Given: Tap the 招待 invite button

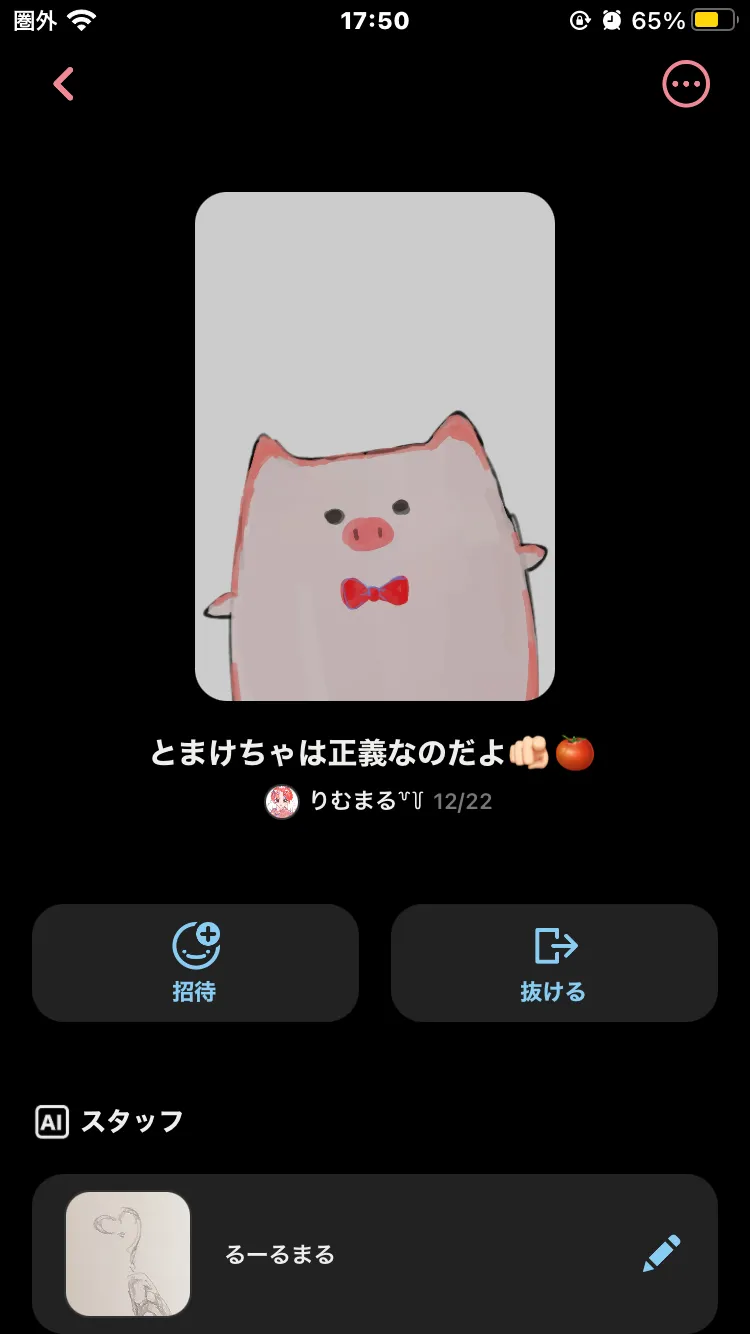Looking at the screenshot, I should click(x=195, y=963).
